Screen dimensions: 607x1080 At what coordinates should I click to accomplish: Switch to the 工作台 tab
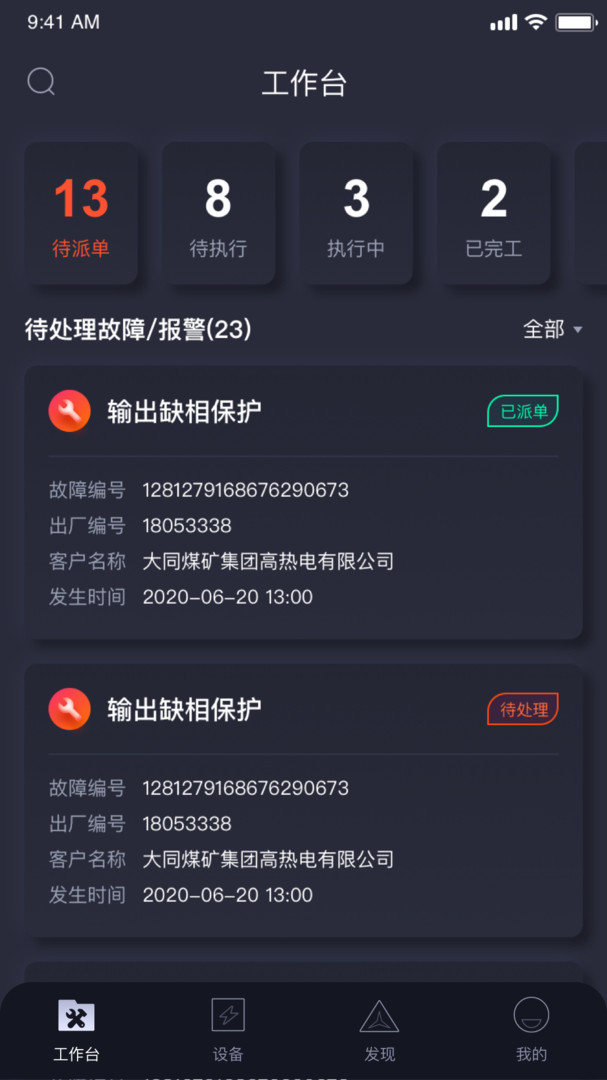tap(76, 1030)
